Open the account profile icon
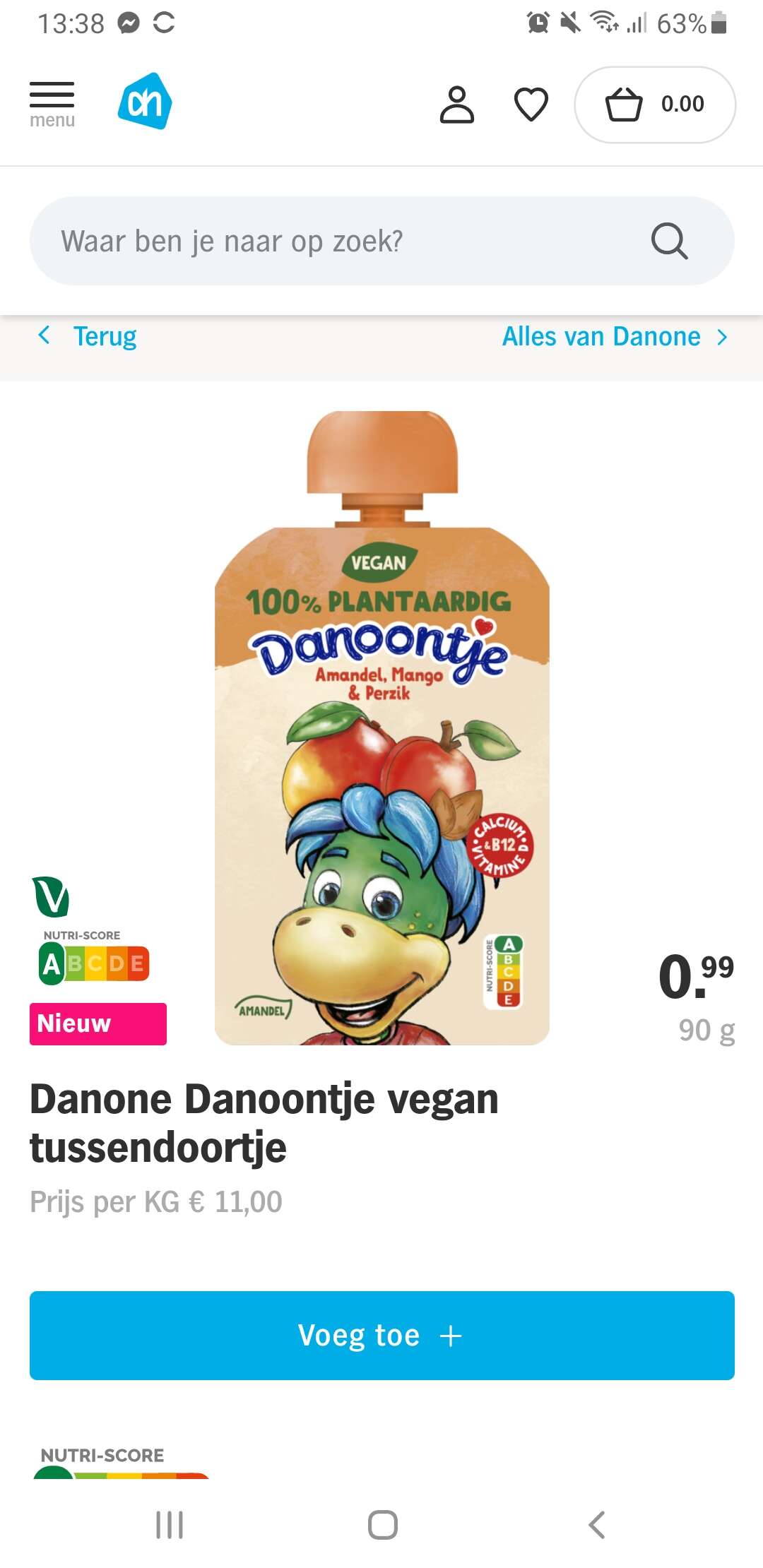This screenshot has height=1568, width=763. pyautogui.click(x=457, y=105)
